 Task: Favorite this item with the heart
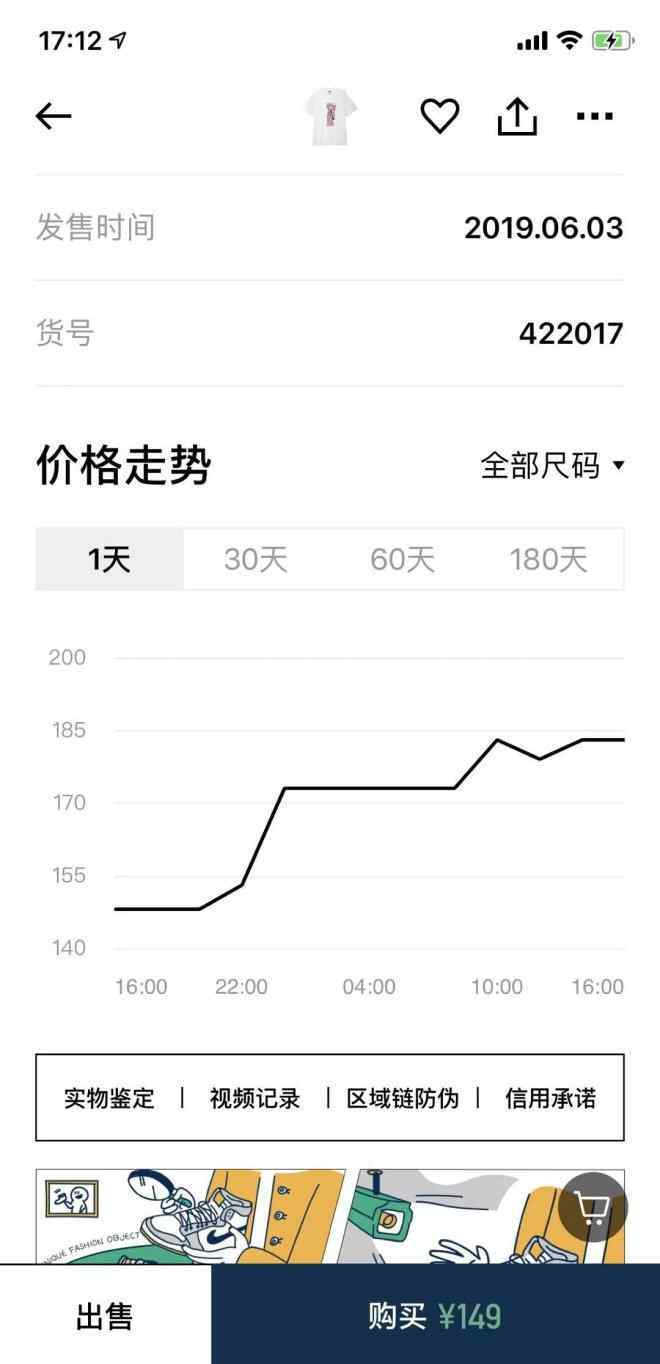(439, 117)
